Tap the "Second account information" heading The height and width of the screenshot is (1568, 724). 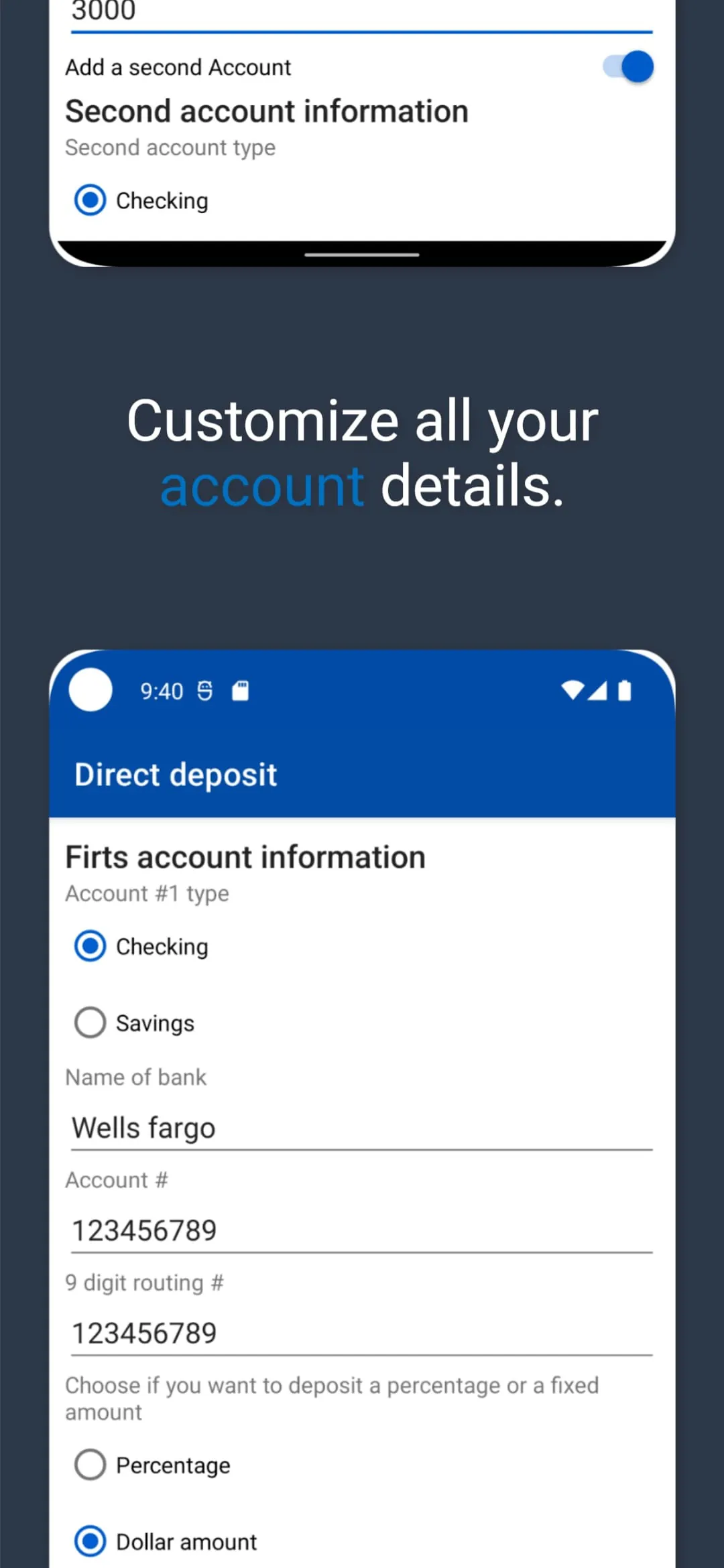coord(267,111)
